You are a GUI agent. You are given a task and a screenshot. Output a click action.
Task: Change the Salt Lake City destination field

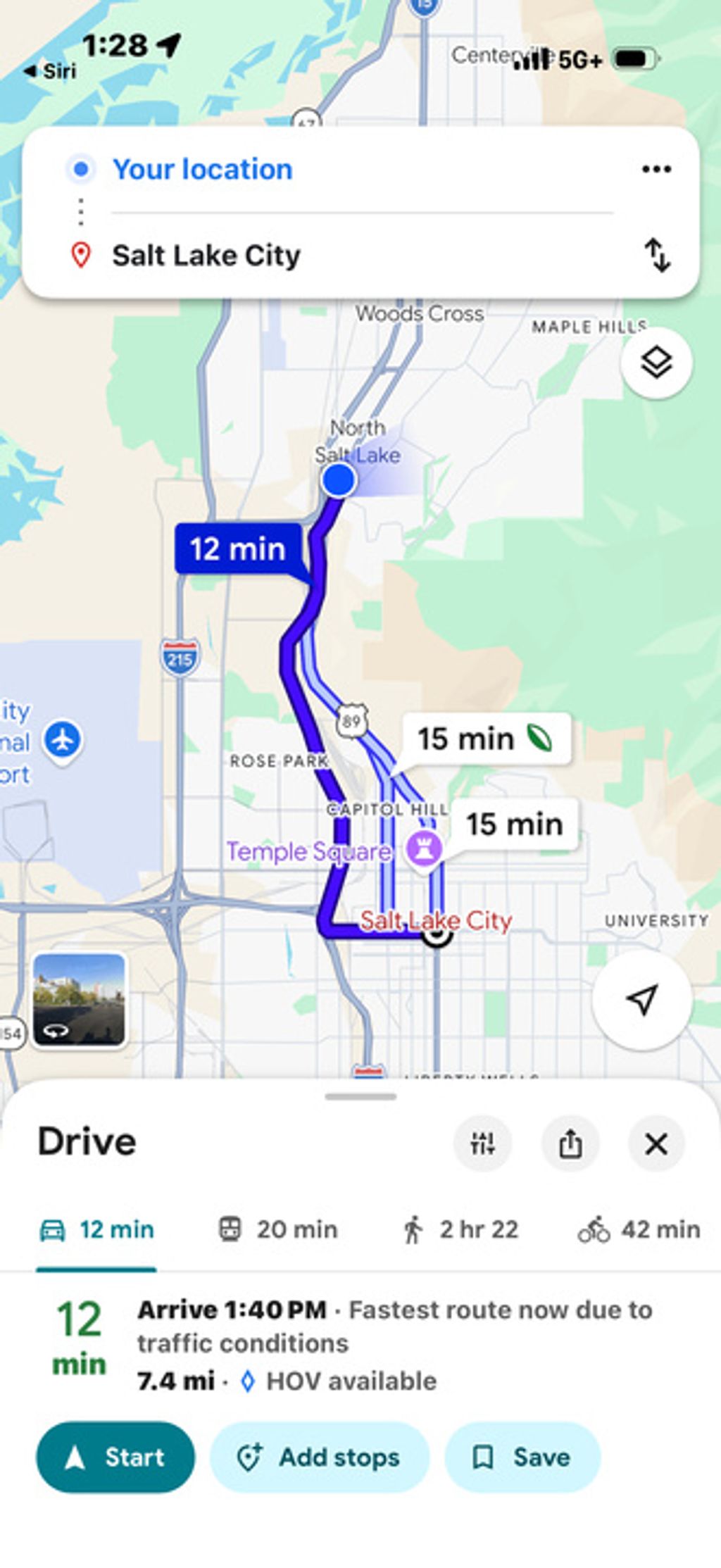206,256
